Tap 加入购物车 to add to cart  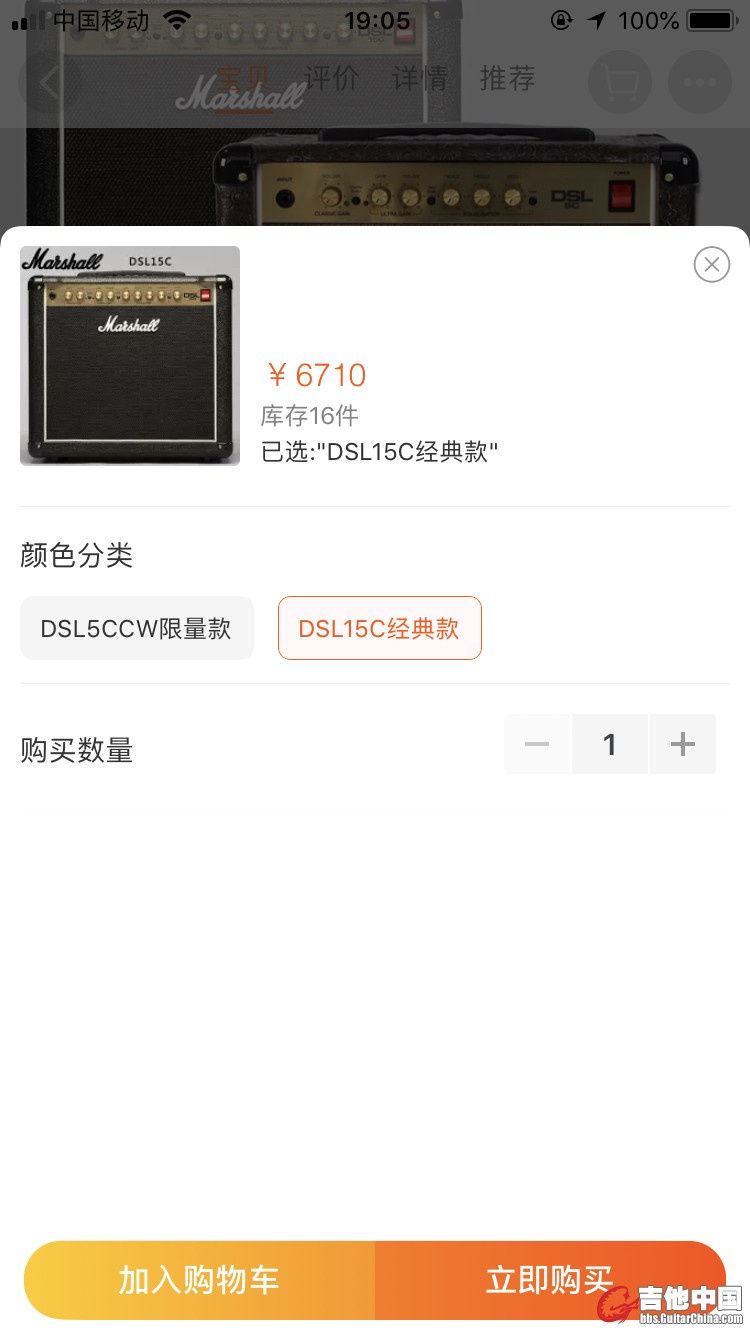pos(199,1280)
